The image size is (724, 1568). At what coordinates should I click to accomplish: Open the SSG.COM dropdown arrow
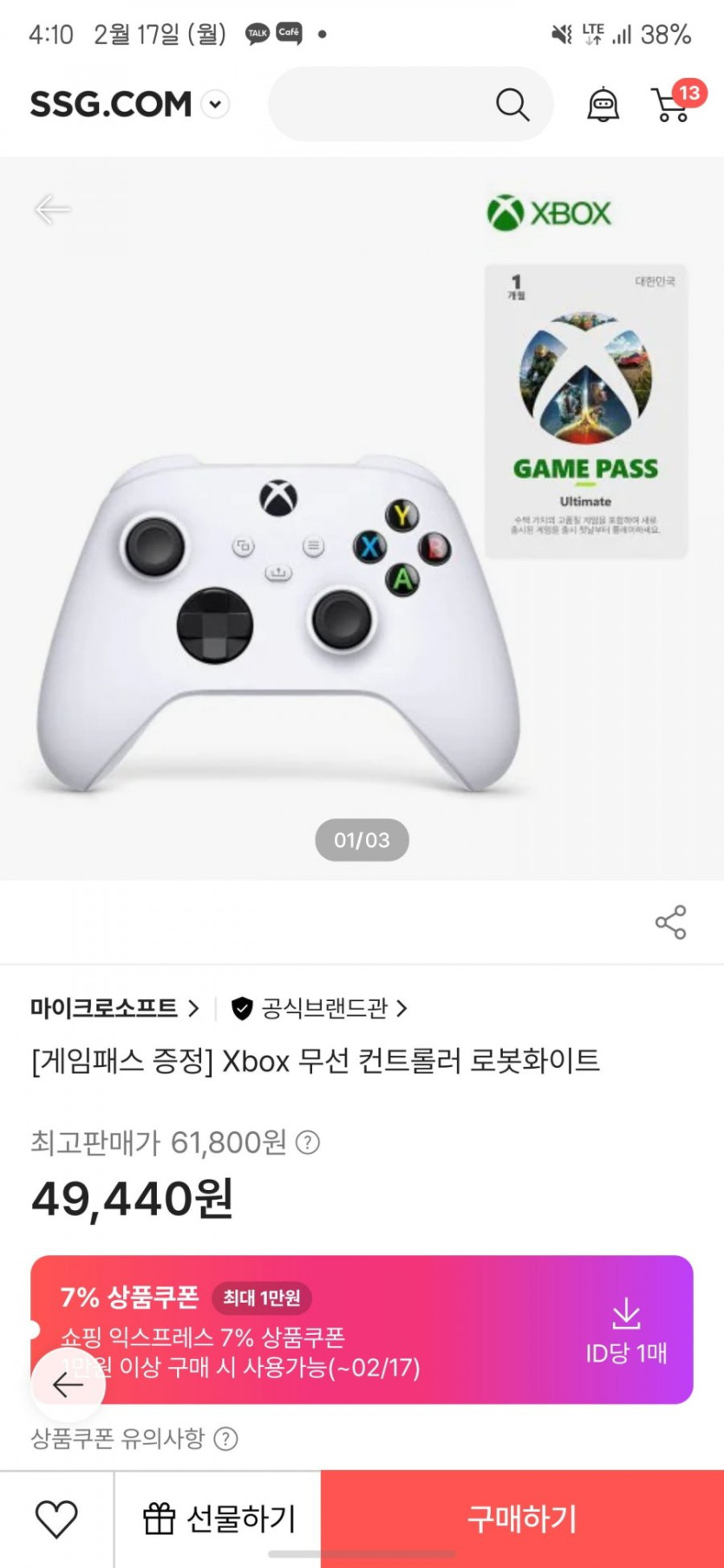(x=215, y=105)
